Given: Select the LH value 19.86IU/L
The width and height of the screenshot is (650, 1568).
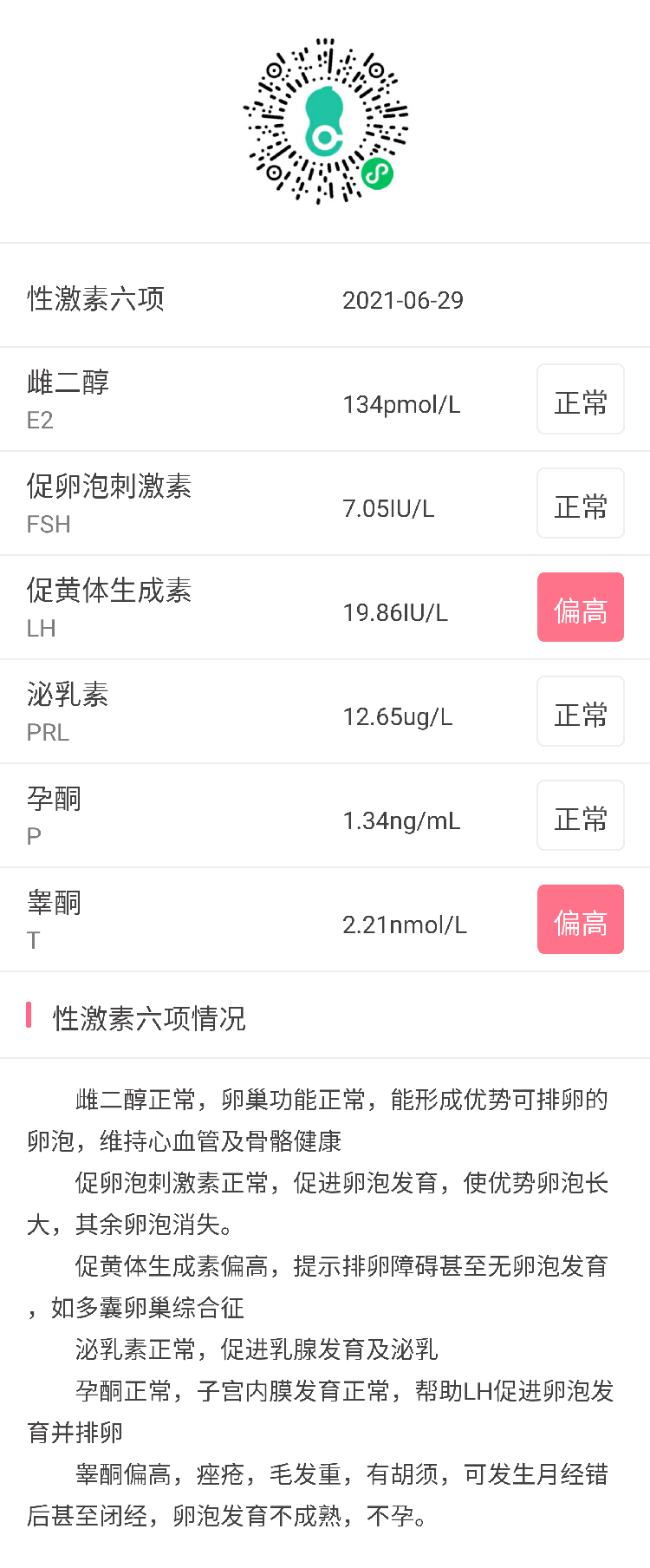Looking at the screenshot, I should 395,612.
